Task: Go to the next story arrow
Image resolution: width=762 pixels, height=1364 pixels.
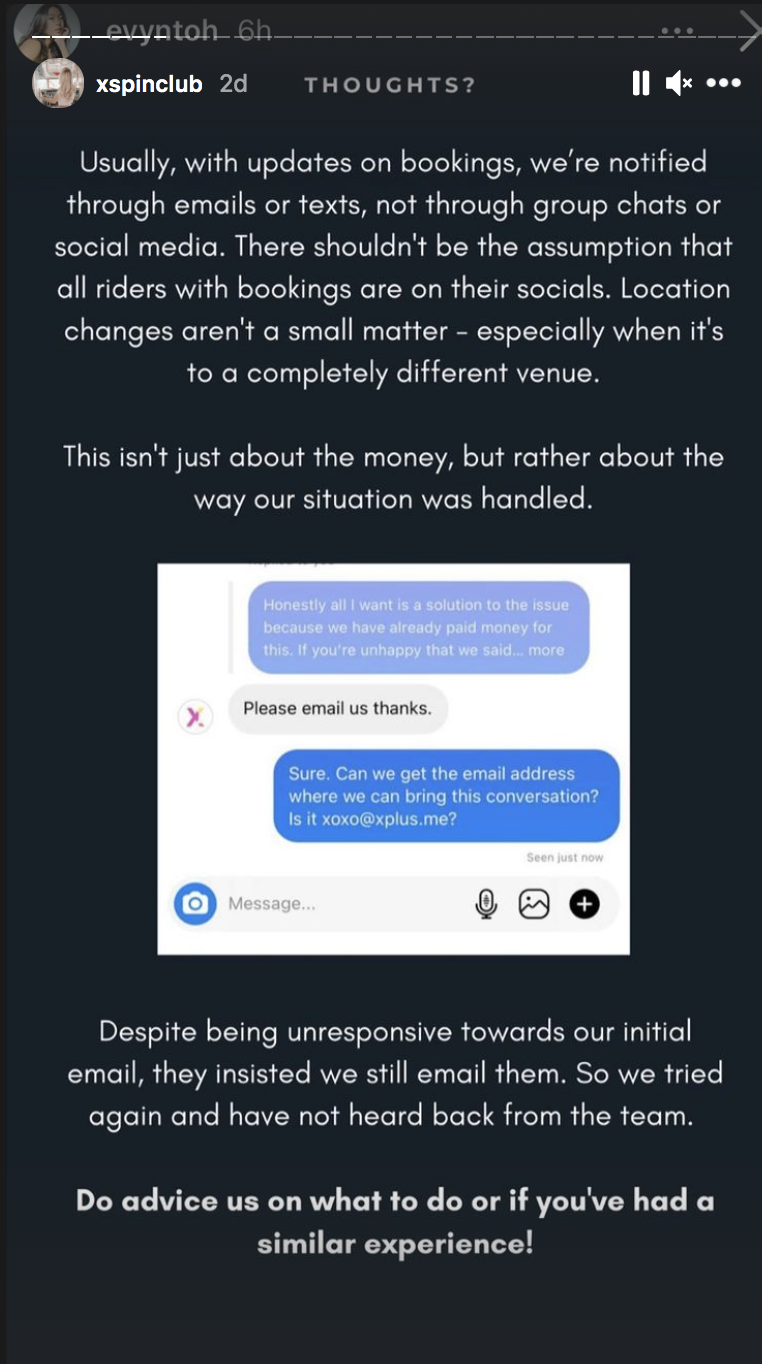Action: click(750, 31)
